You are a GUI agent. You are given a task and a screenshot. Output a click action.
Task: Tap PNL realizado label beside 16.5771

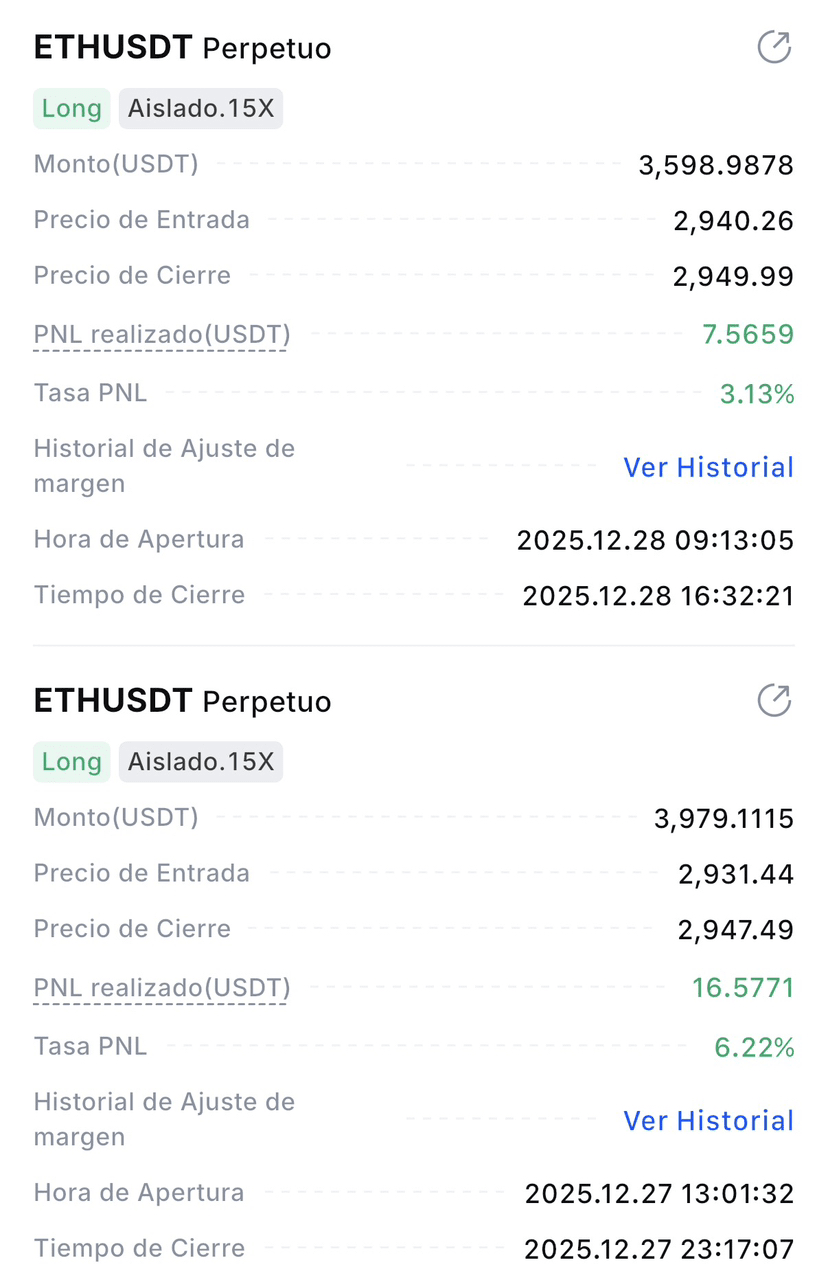(x=162, y=988)
